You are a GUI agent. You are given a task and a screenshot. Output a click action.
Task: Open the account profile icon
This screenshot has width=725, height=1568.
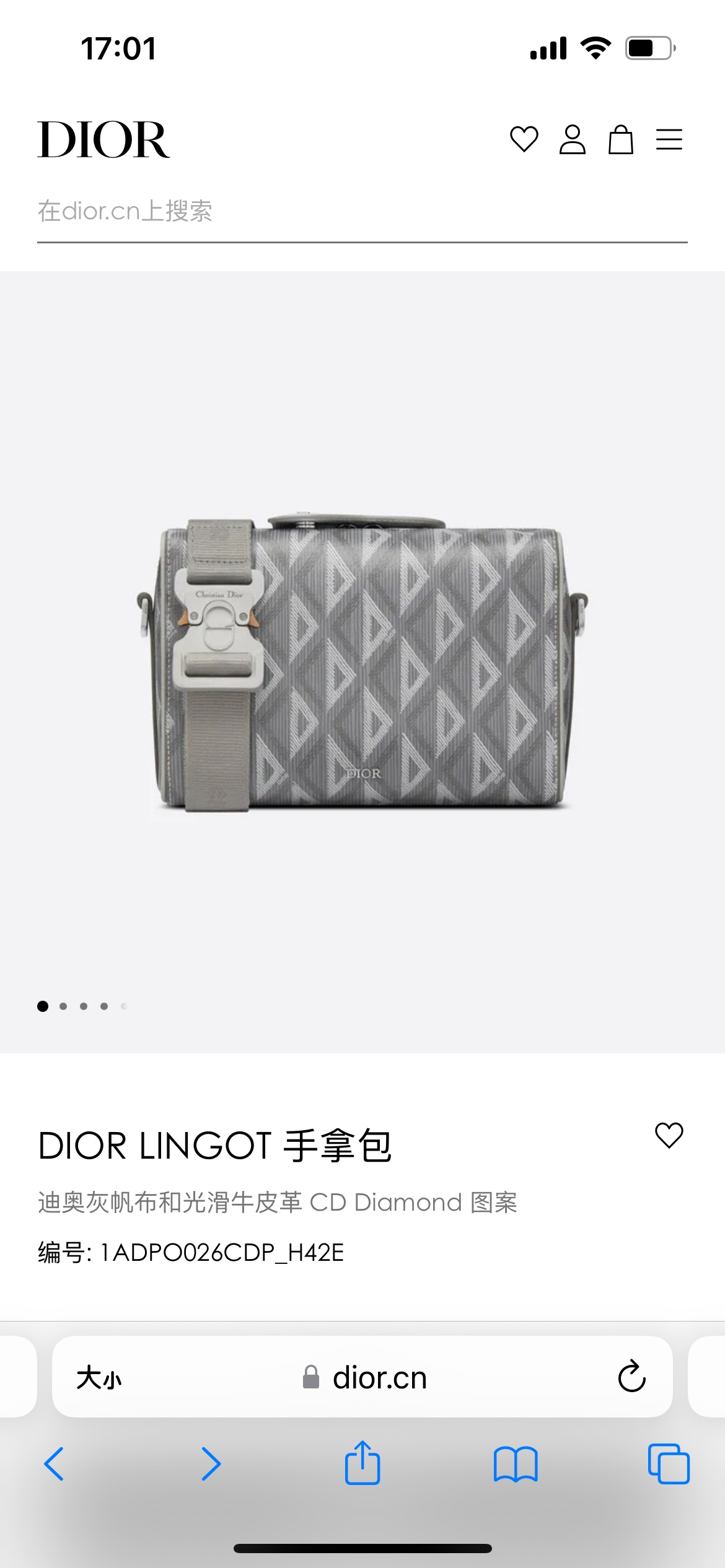click(572, 139)
